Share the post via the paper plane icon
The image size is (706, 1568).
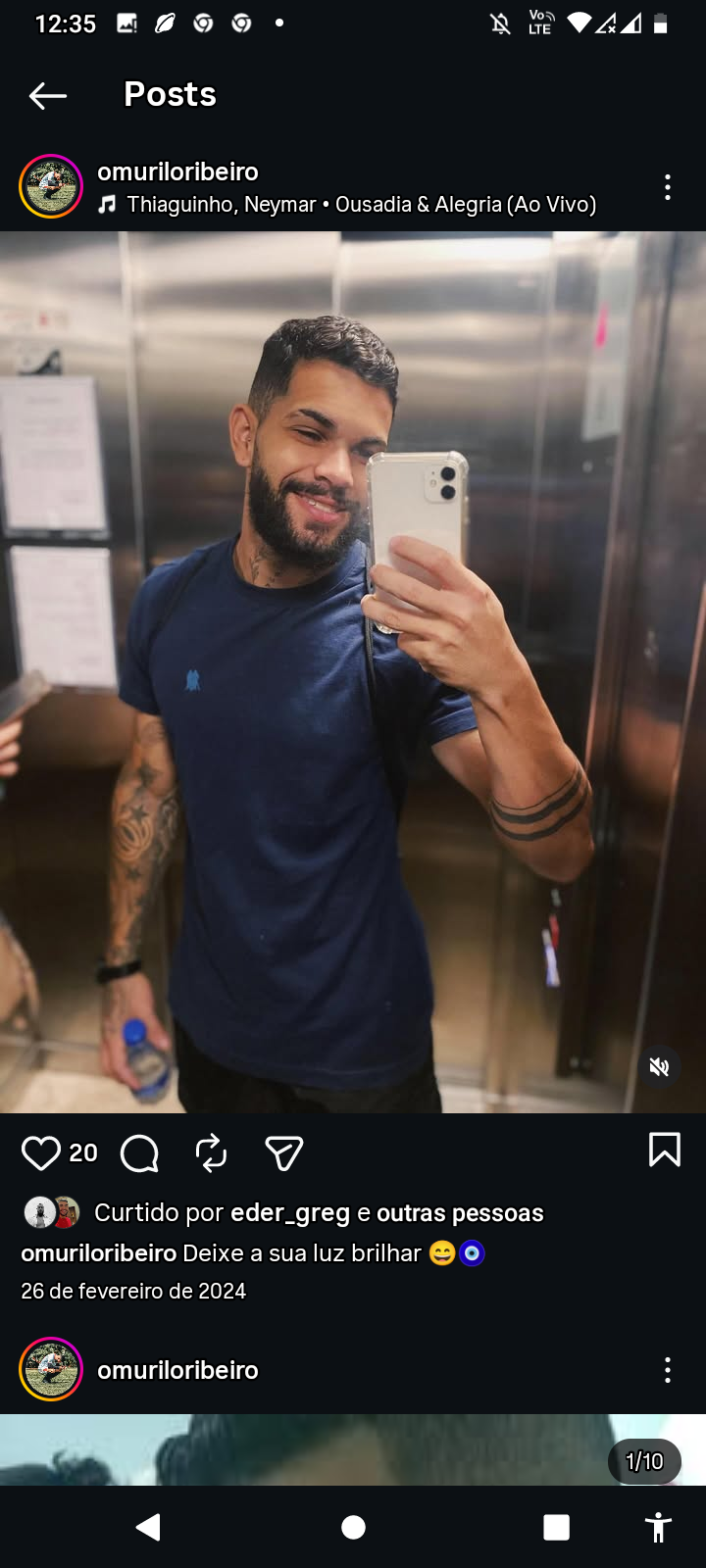point(284,1153)
